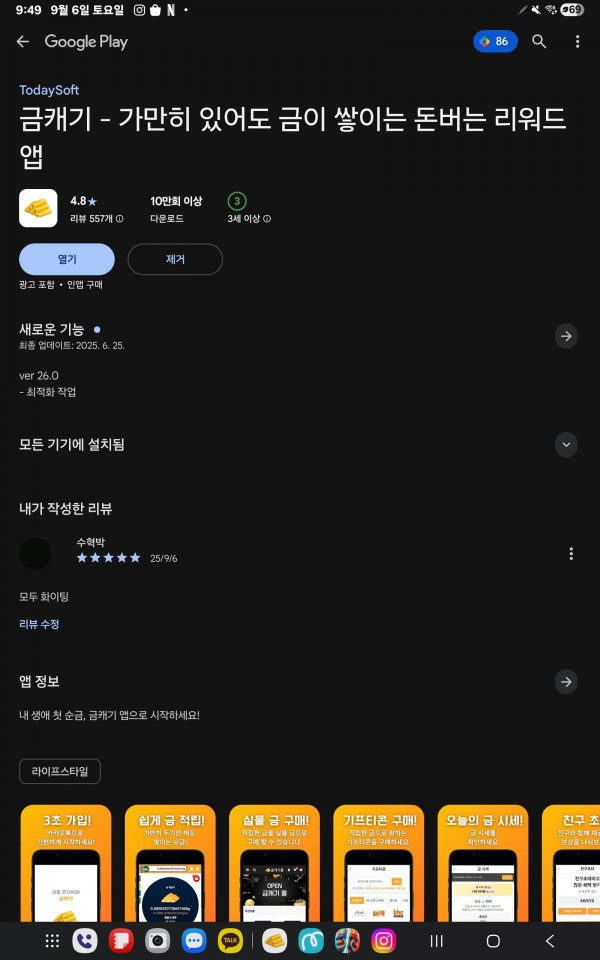Expand the 모든 기기에 설치됨 section

pos(566,444)
